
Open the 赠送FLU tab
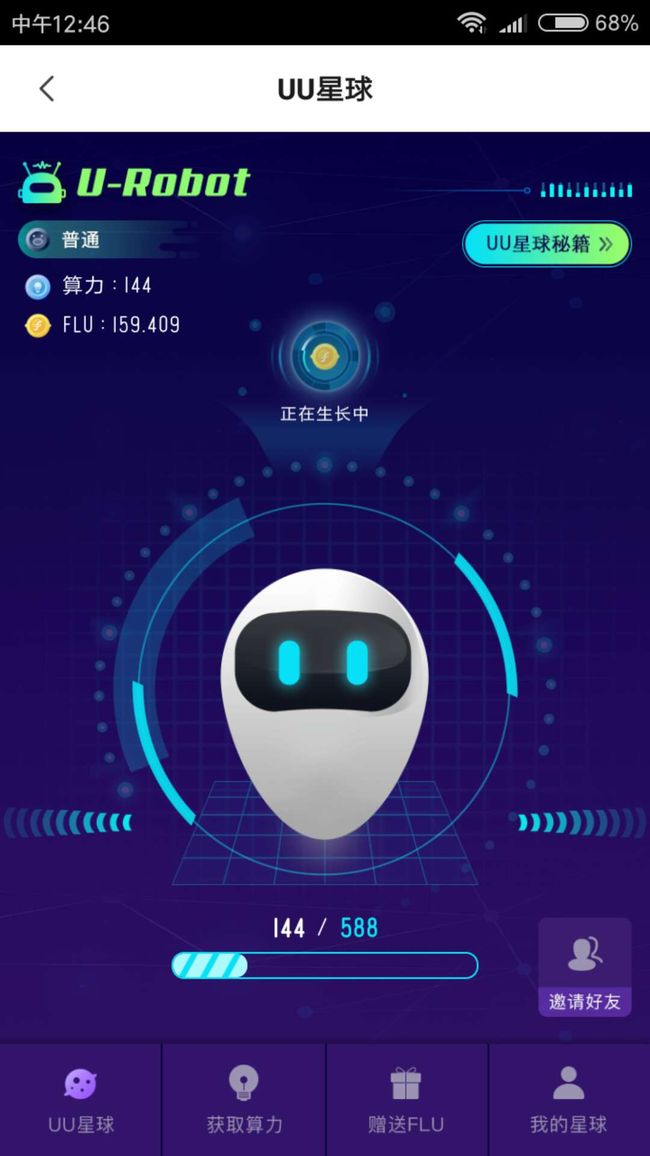click(x=406, y=1100)
